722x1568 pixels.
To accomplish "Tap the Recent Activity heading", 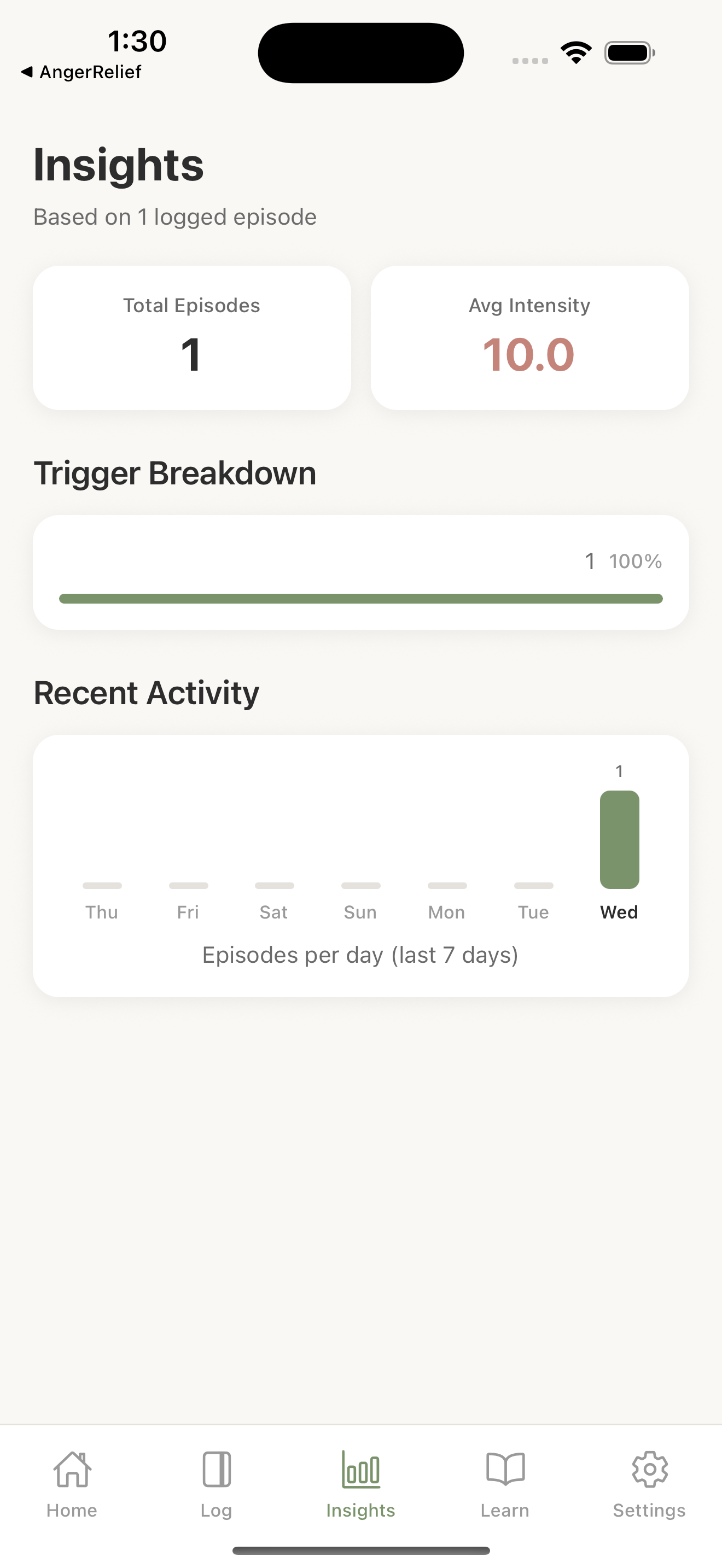I will pos(146,692).
